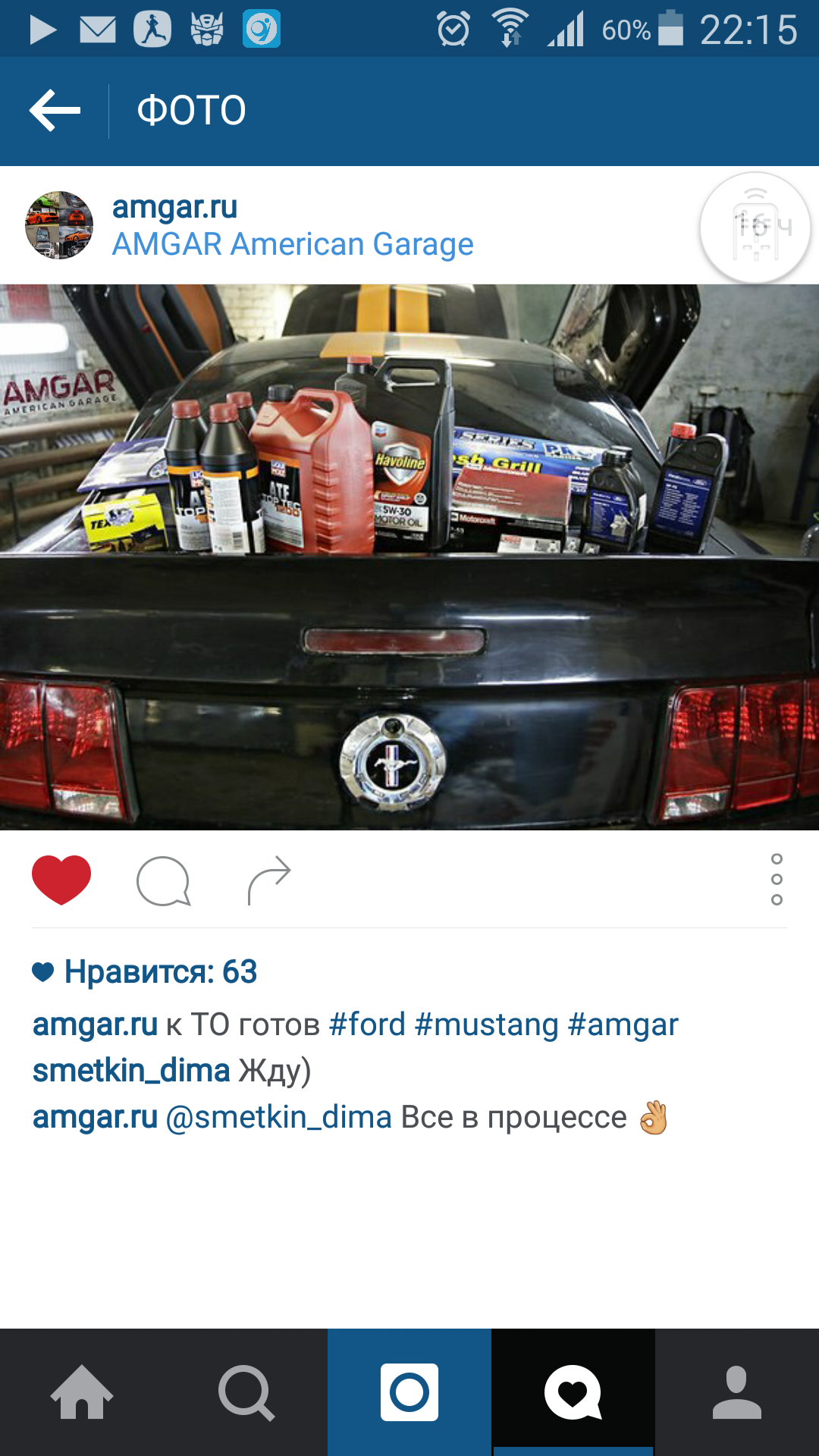The image size is (819, 1456).
Task: View the list of 63 likes
Action: (x=160, y=972)
